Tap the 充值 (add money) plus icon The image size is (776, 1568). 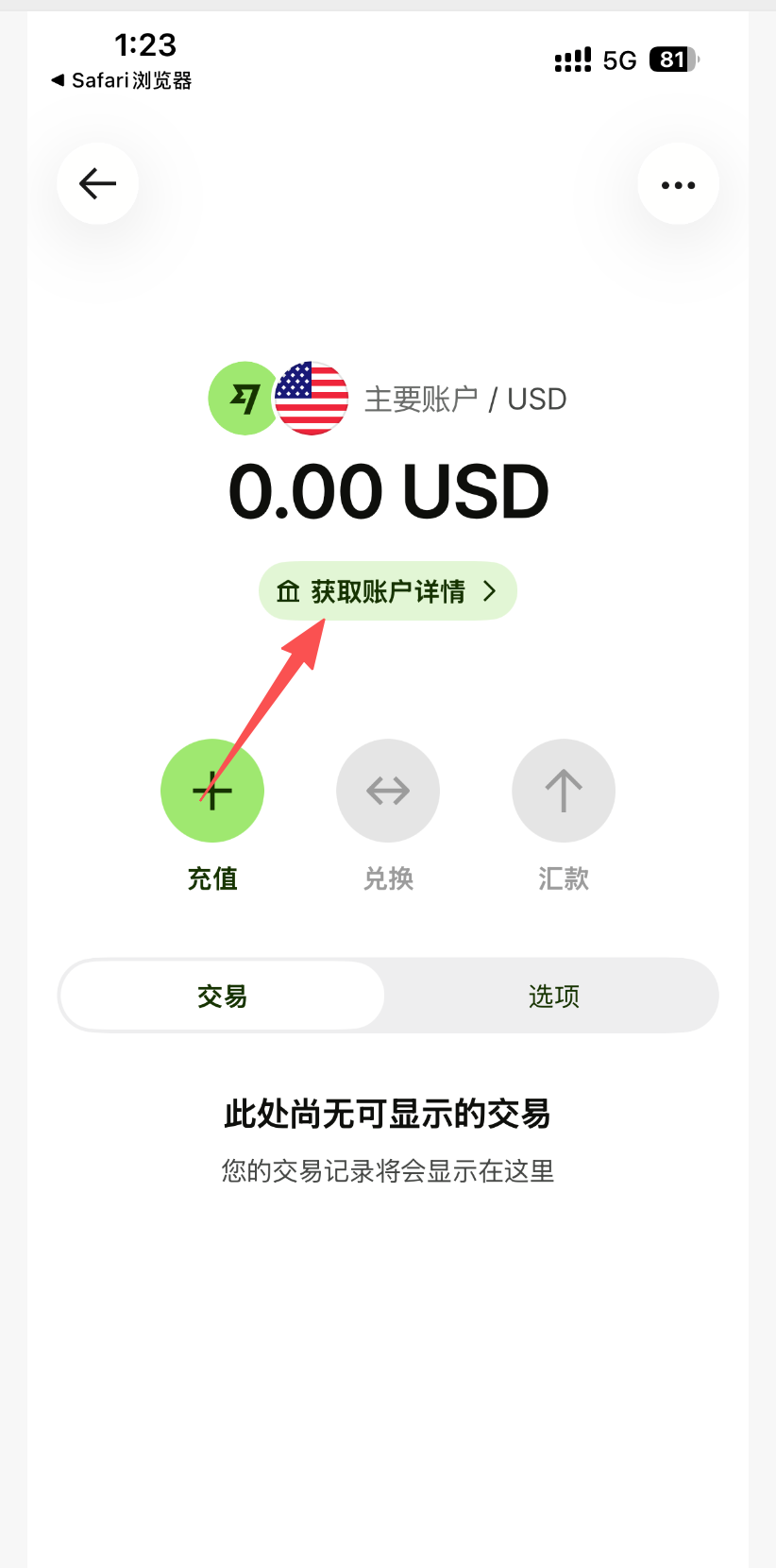(x=212, y=791)
